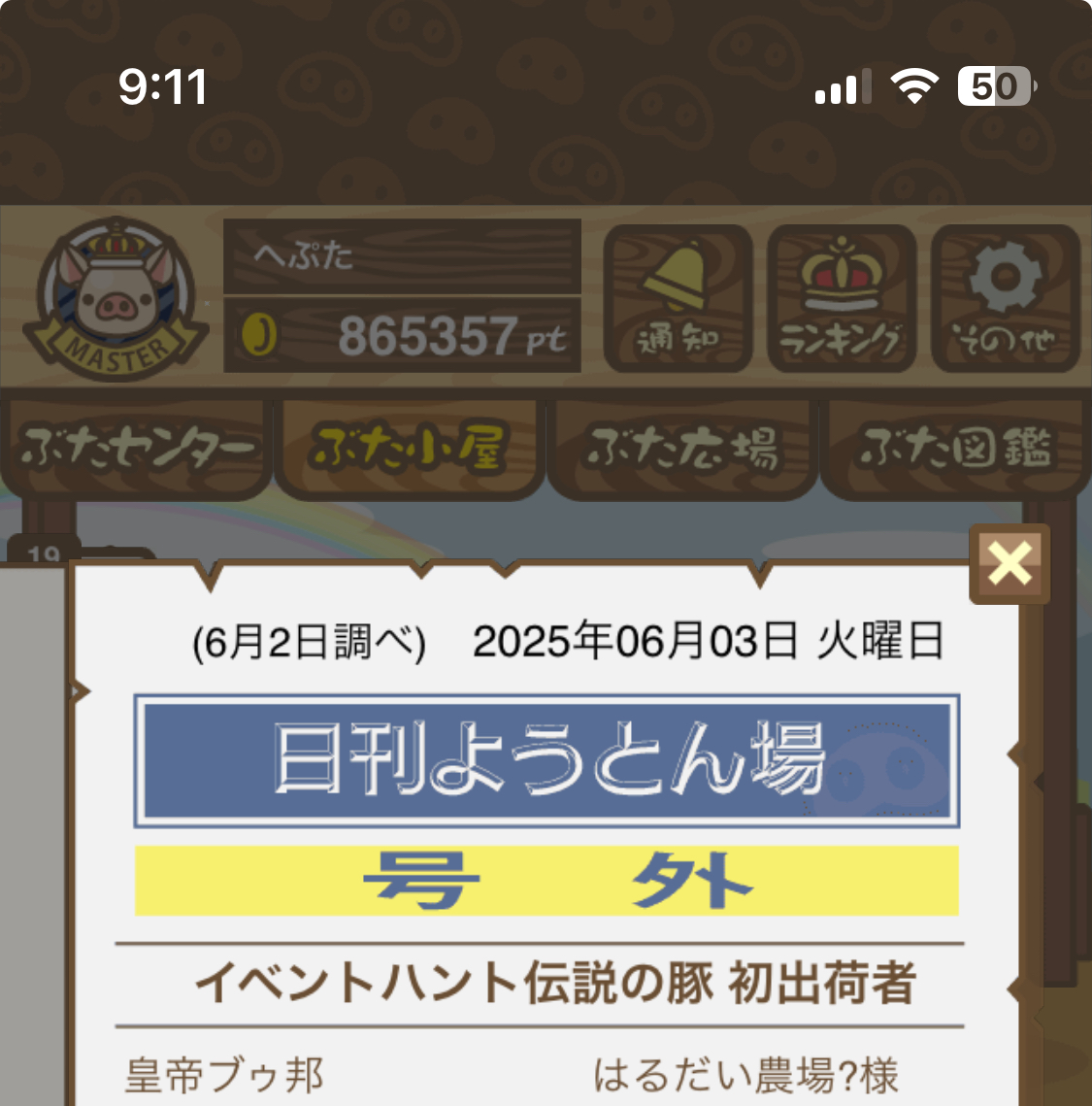Tap the MASTER pig profile badge
Screen dimensions: 1092x1106
coord(116,299)
